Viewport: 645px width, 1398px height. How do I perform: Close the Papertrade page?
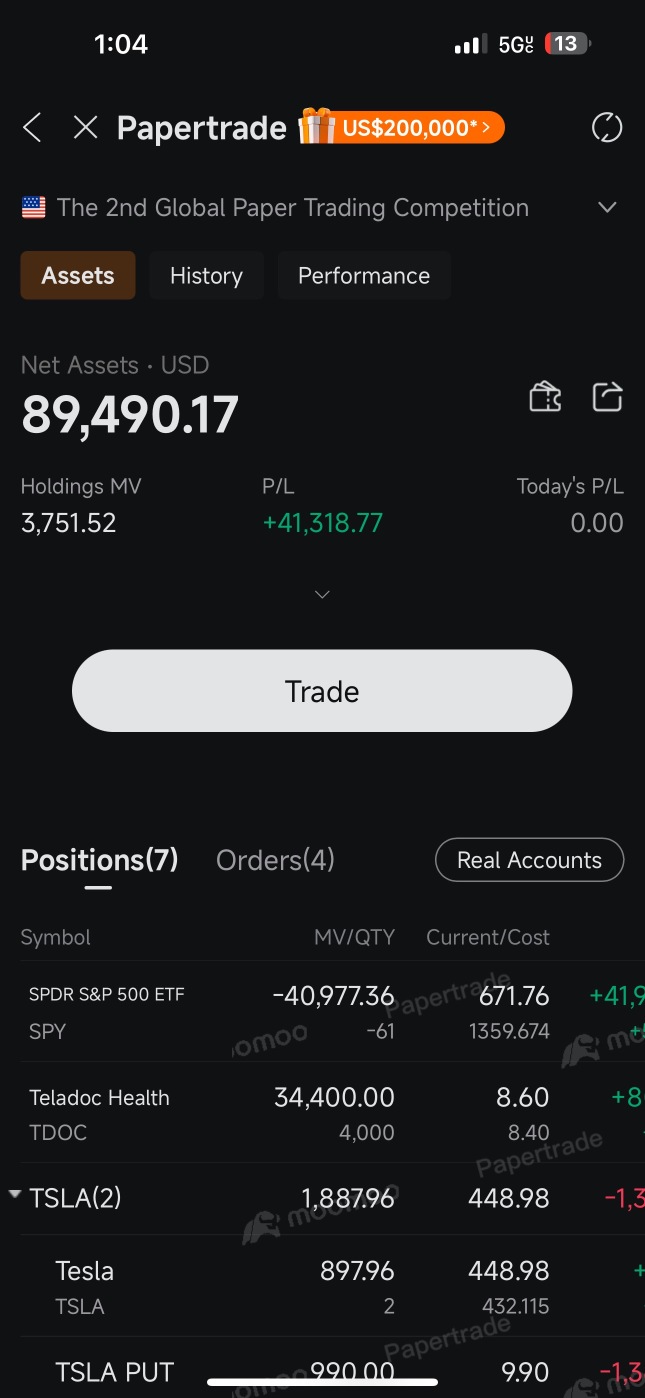pyautogui.click(x=86, y=128)
